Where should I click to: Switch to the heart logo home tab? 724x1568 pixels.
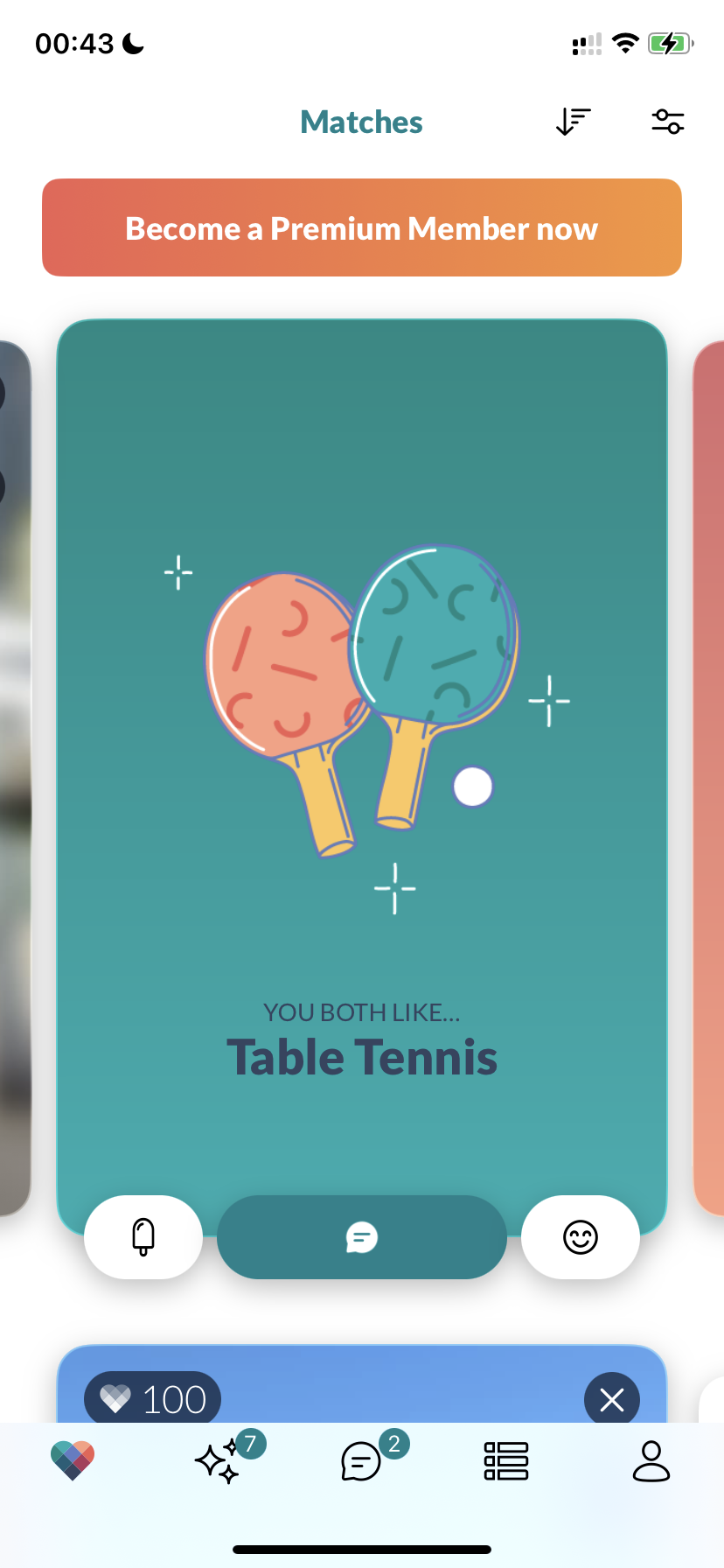pyautogui.click(x=73, y=1460)
